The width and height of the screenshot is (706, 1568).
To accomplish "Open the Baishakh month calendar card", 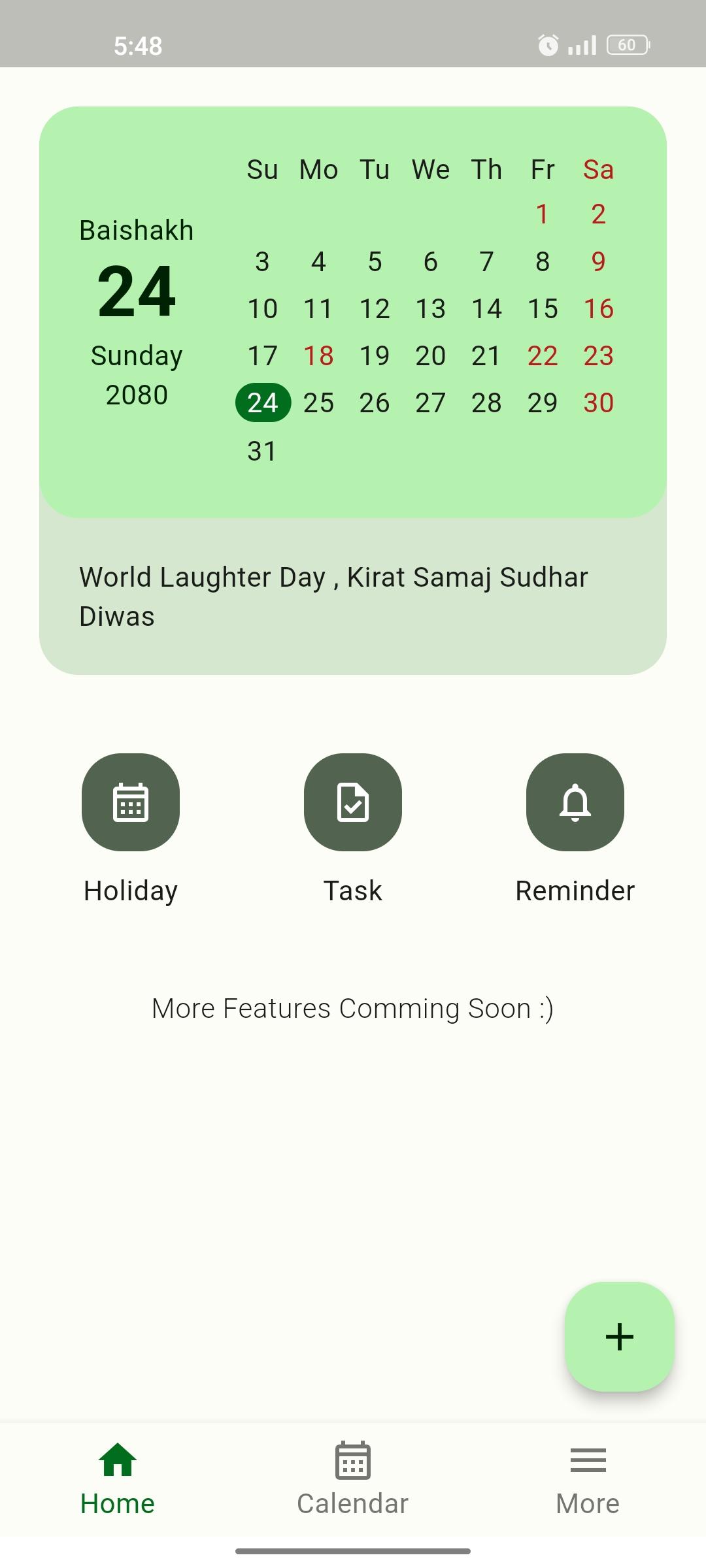I will (353, 312).
